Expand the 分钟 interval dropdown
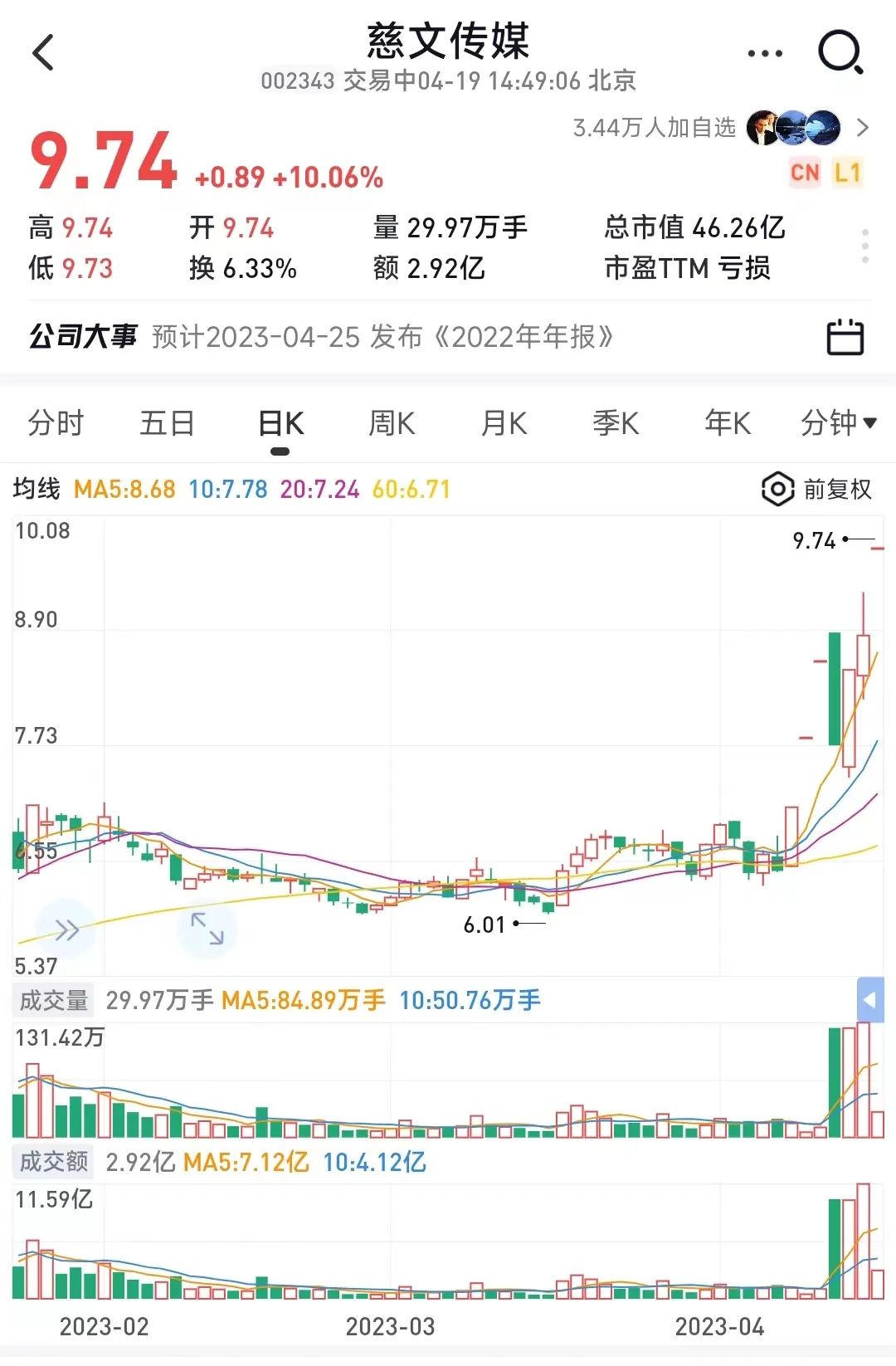 838,423
